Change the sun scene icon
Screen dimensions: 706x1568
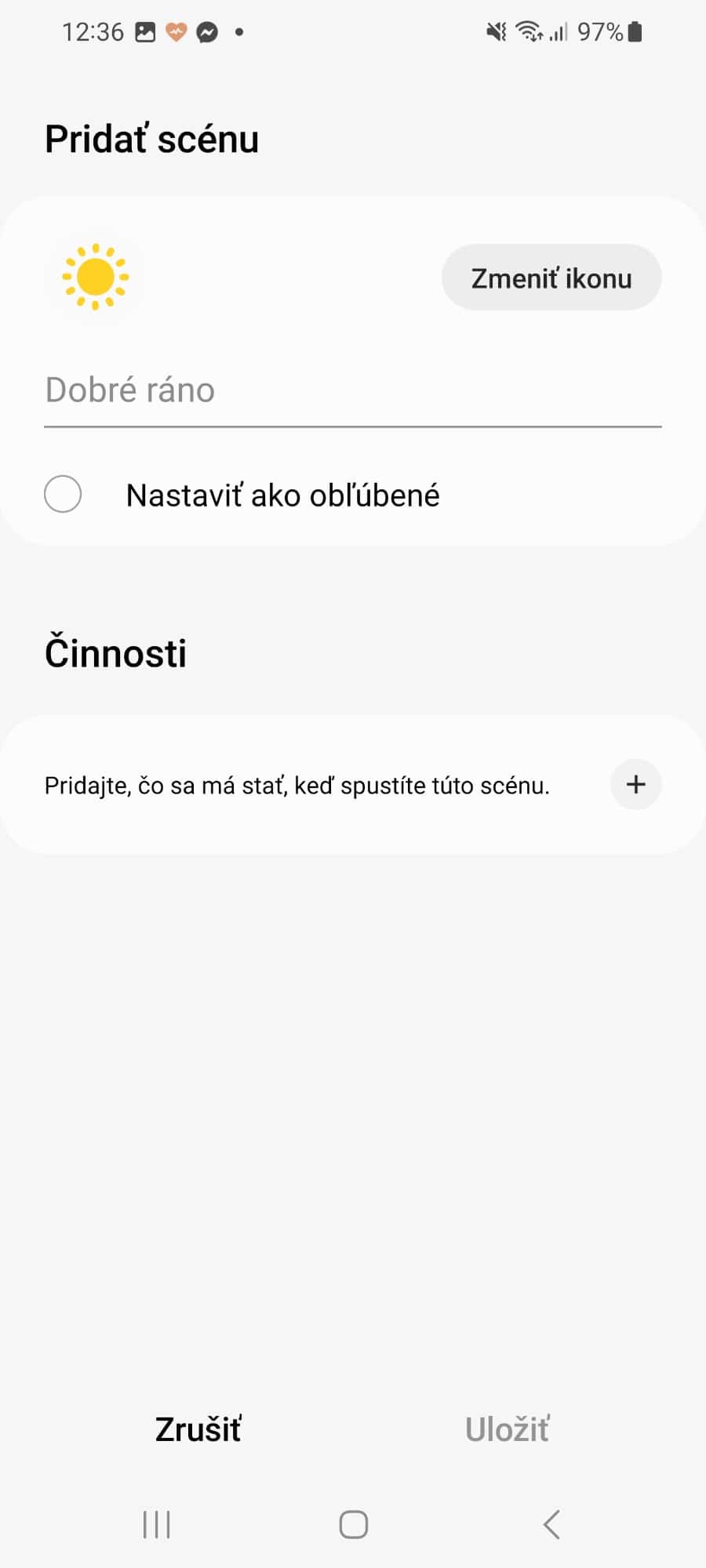96,277
